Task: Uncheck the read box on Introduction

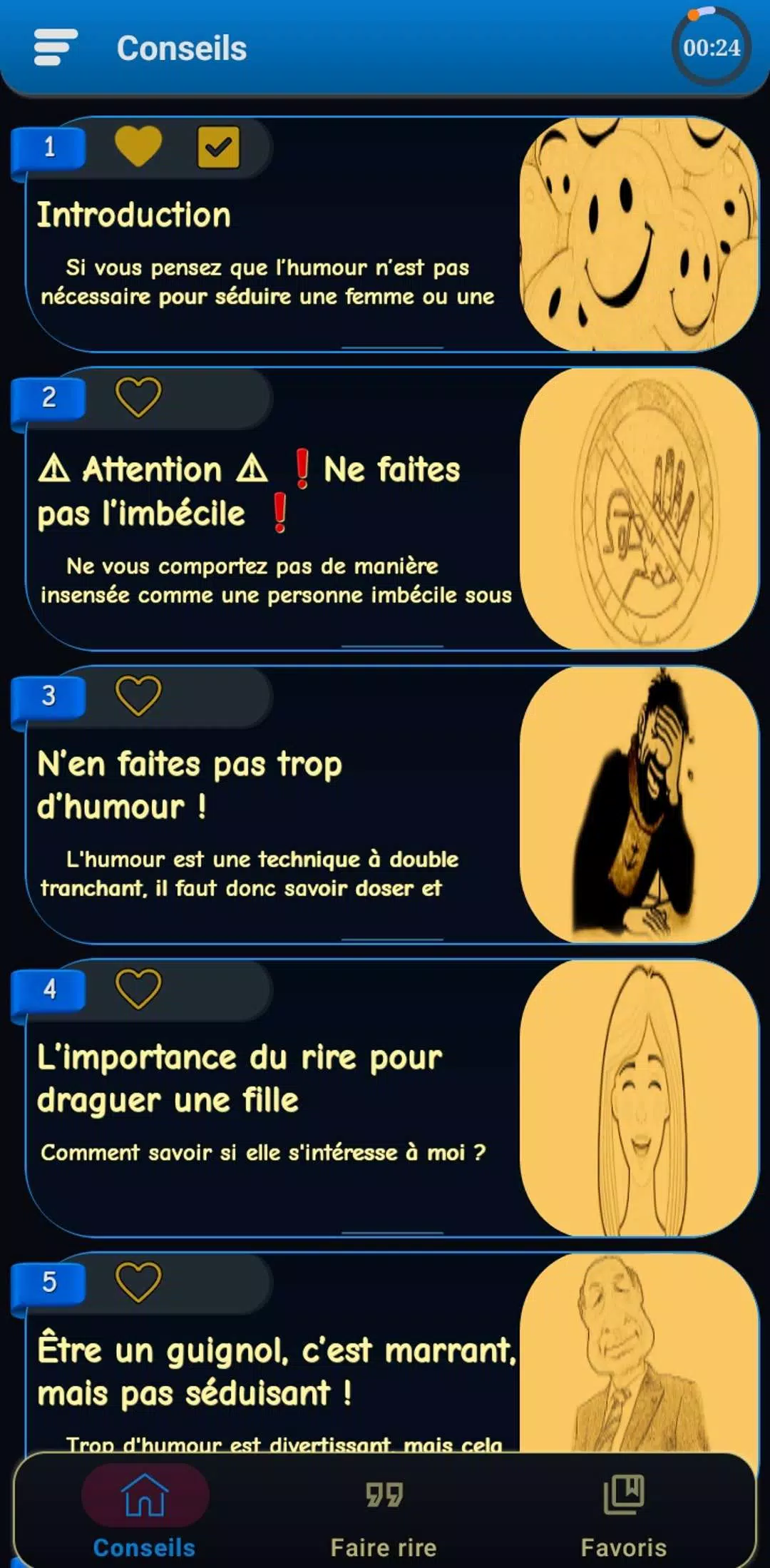Action: click(218, 147)
